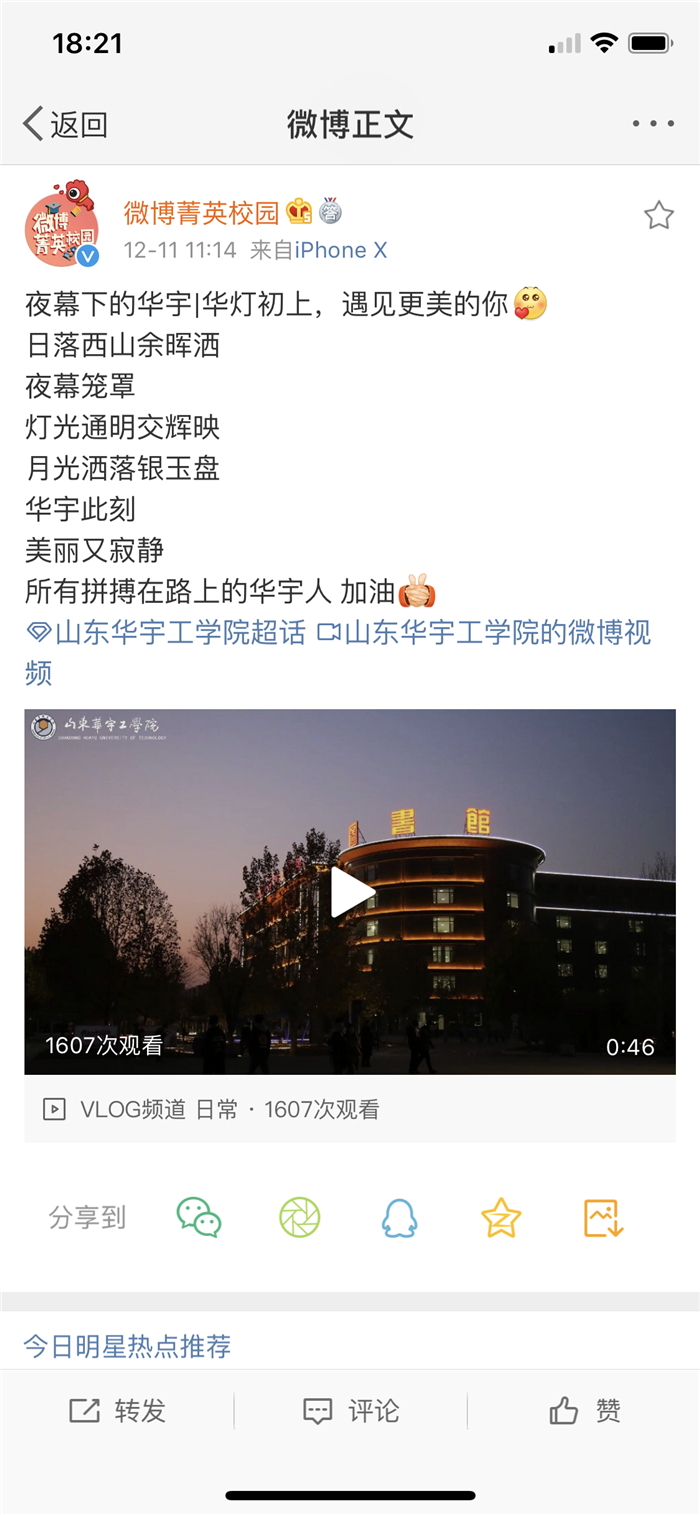Share to QQ
The width and height of the screenshot is (700, 1515).
[399, 1218]
